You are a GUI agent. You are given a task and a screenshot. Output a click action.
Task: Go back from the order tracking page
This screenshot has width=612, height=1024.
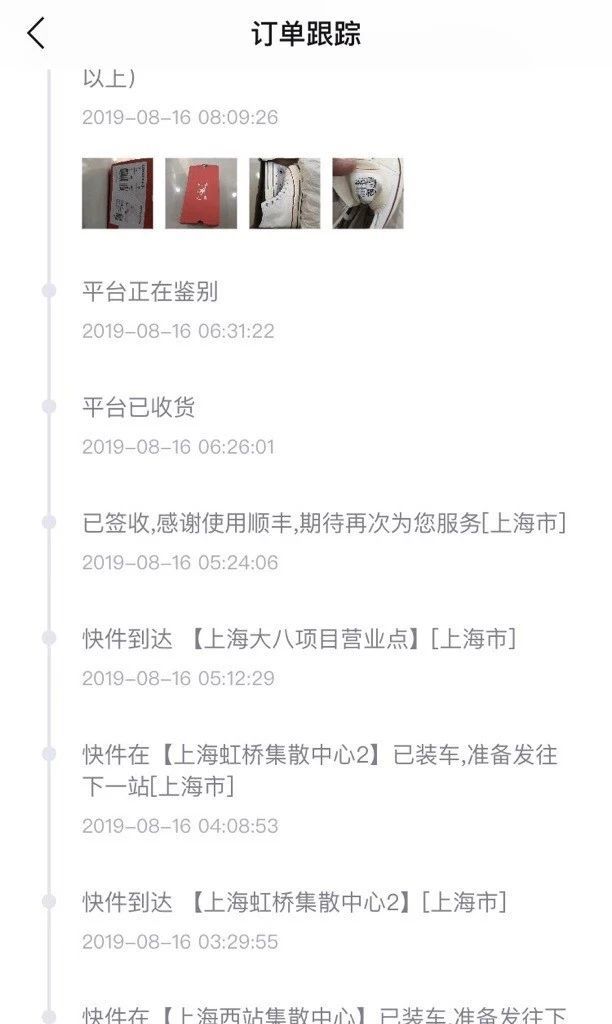36,34
